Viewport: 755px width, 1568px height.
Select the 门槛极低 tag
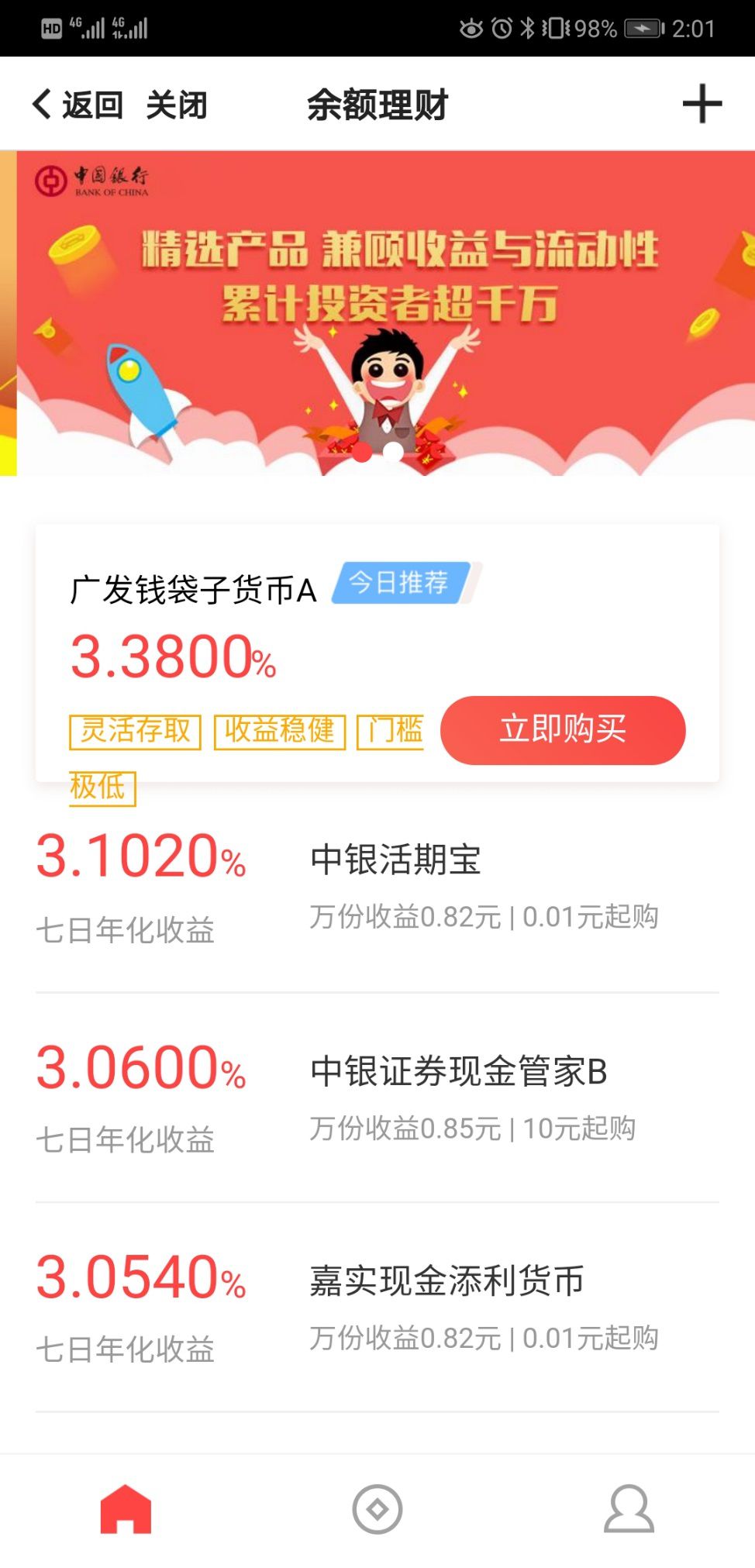391,729
